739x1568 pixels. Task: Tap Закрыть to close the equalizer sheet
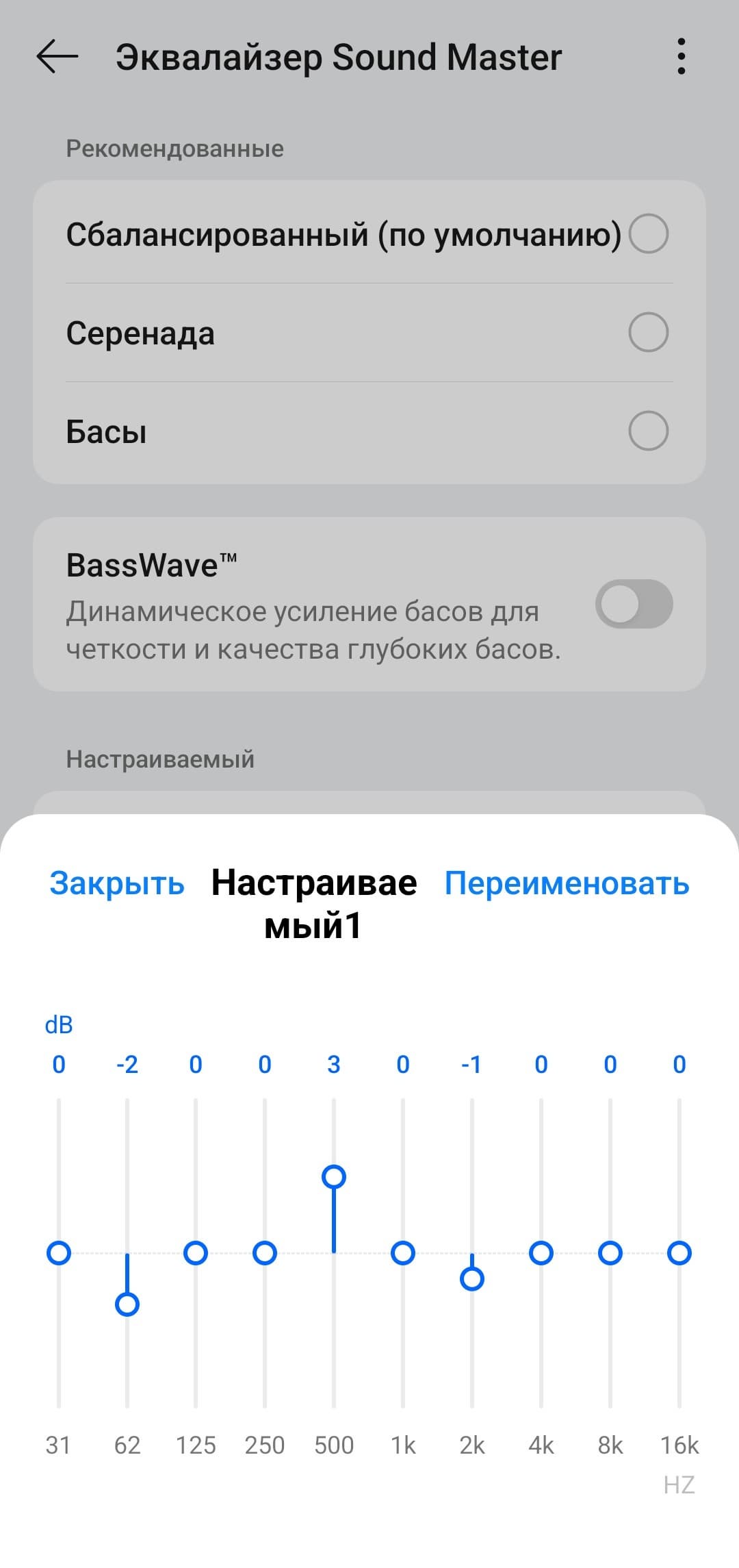pyautogui.click(x=117, y=883)
